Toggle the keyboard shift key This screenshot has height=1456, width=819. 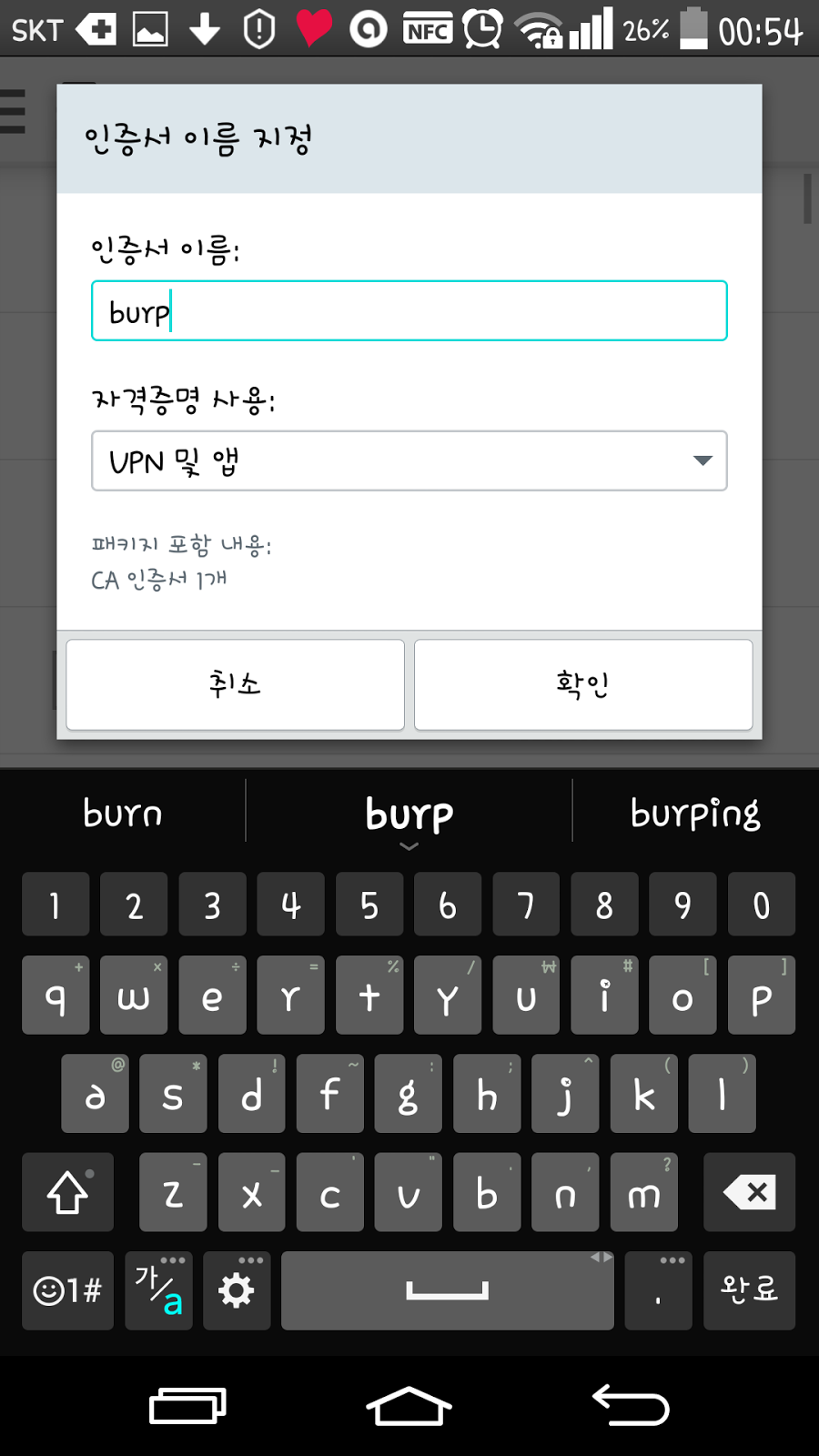click(x=68, y=1192)
